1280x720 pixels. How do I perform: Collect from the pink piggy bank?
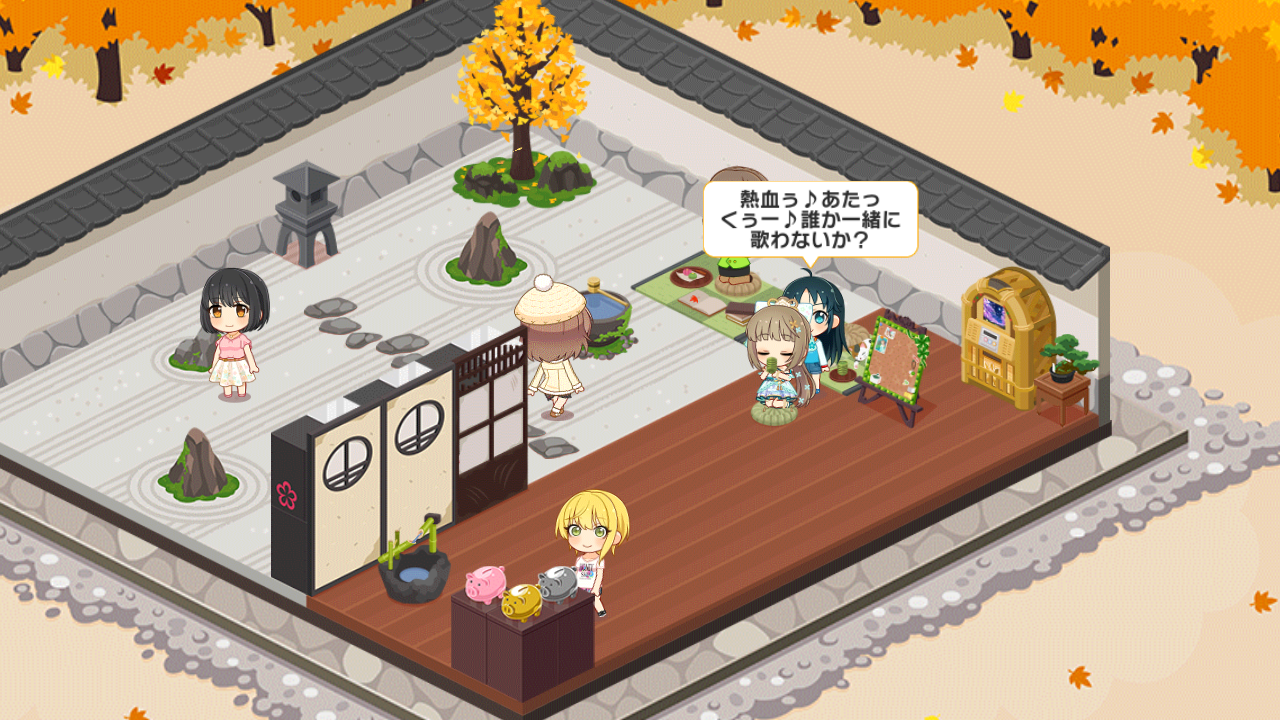(x=487, y=584)
